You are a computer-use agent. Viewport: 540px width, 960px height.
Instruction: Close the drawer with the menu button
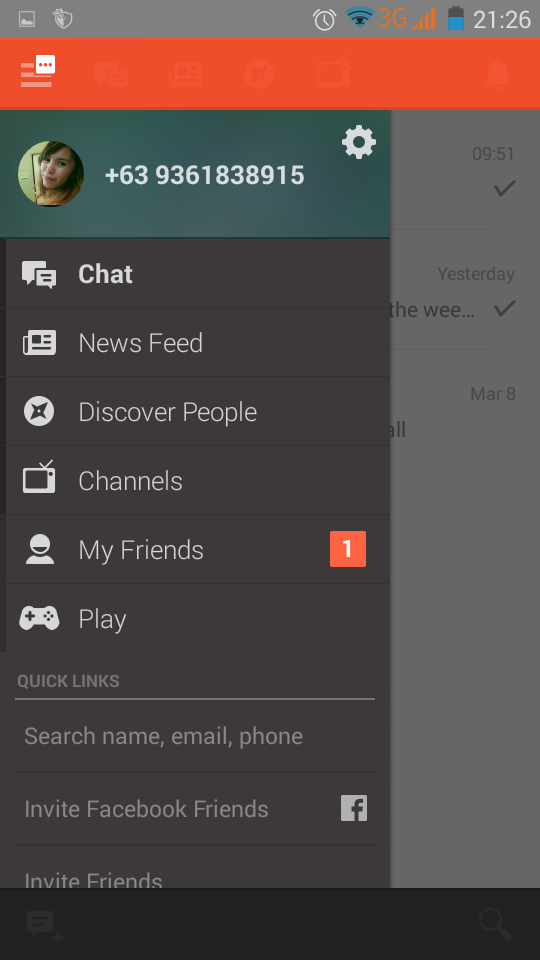[x=38, y=72]
